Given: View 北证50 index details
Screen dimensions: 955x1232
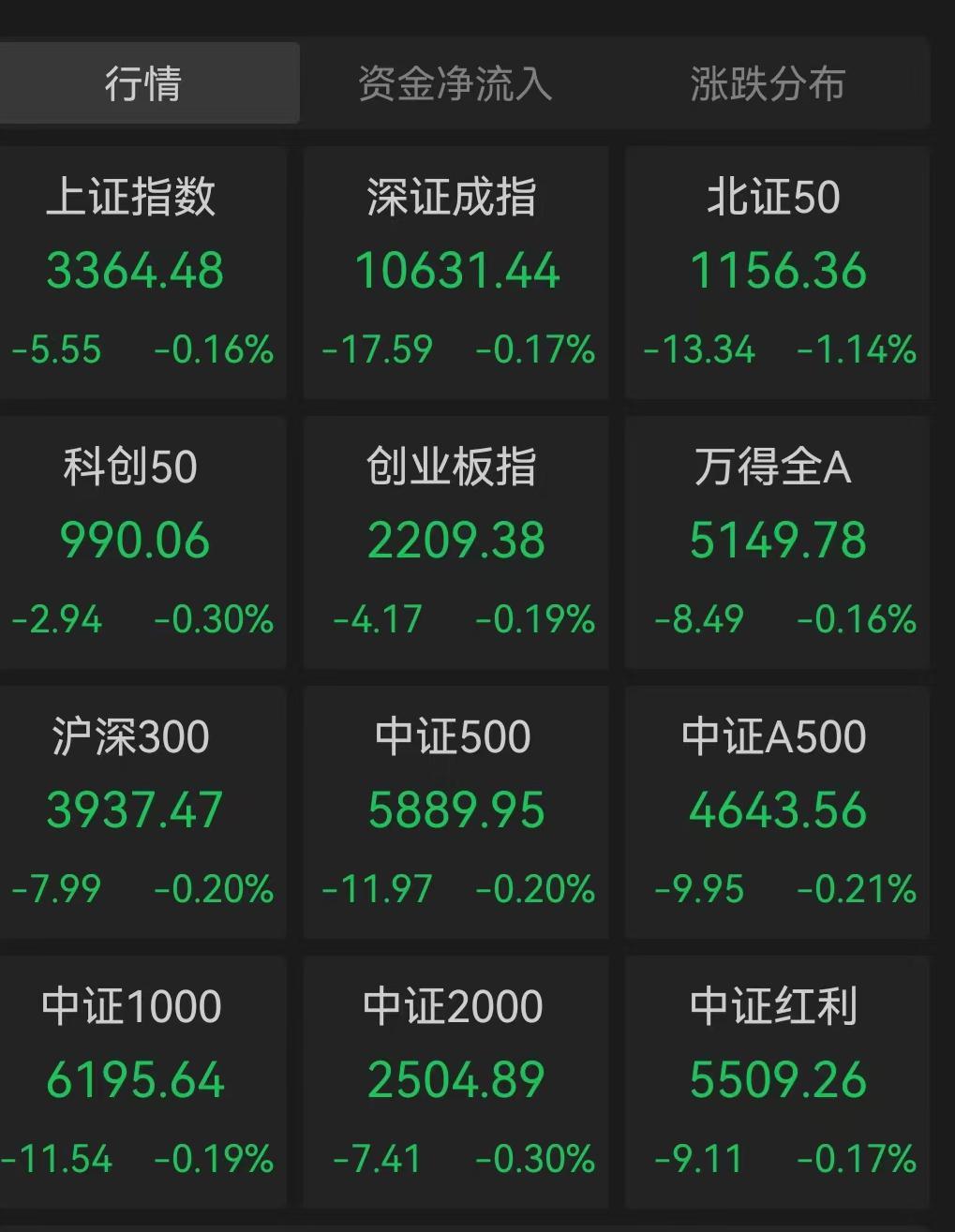Looking at the screenshot, I should tap(777, 273).
